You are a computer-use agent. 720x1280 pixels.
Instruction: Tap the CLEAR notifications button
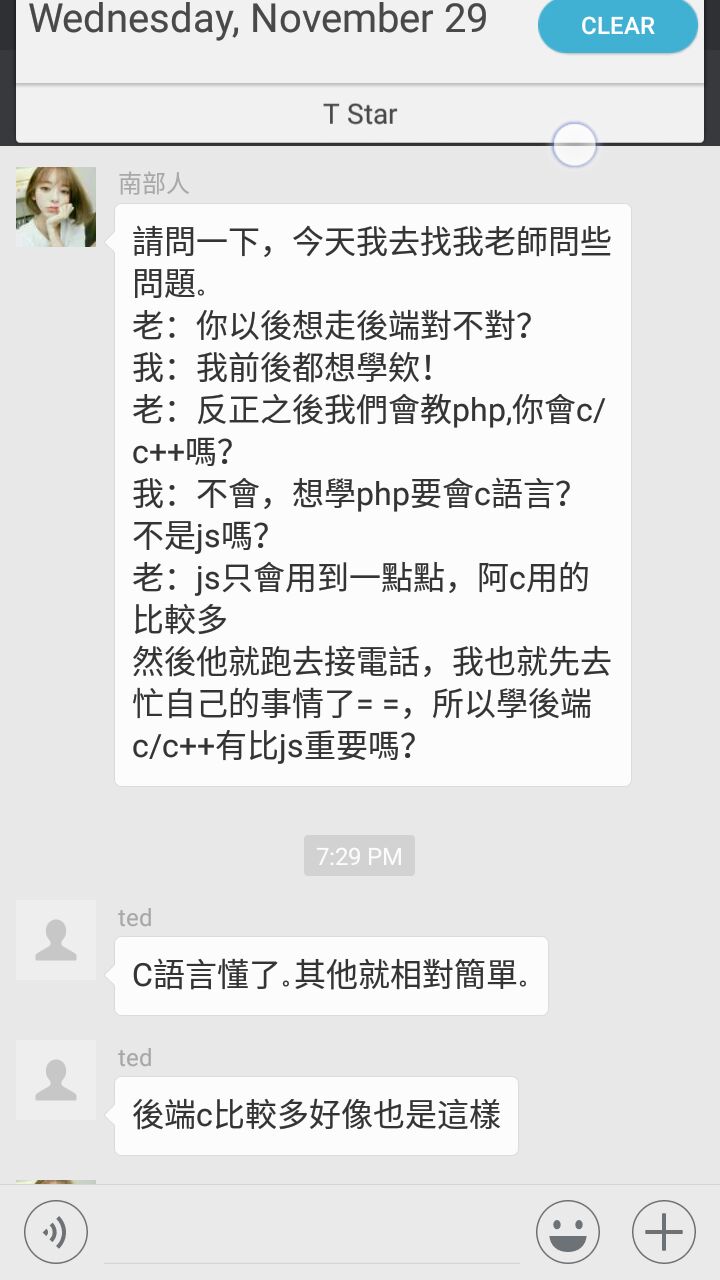[x=617, y=26]
